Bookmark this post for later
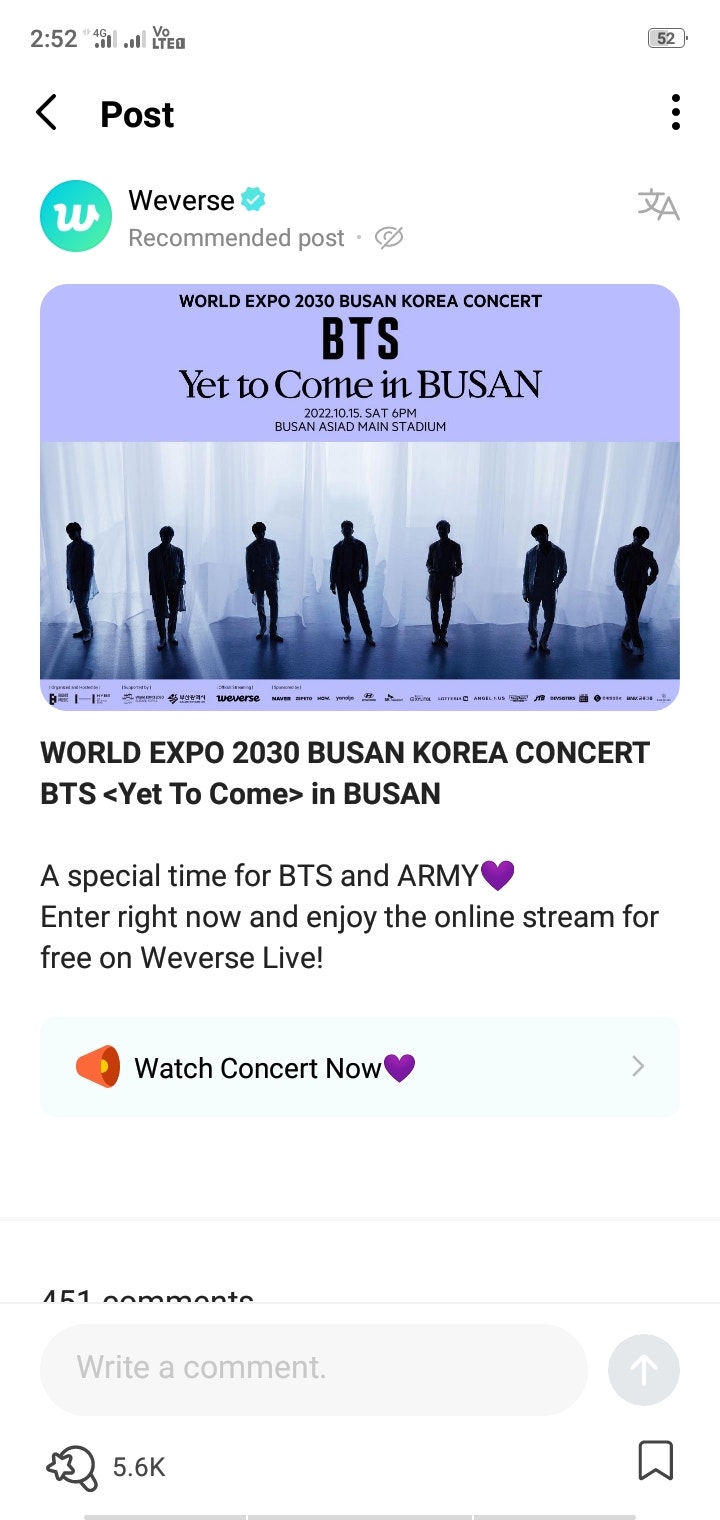Viewport: 720px width, 1520px height. [x=655, y=1461]
